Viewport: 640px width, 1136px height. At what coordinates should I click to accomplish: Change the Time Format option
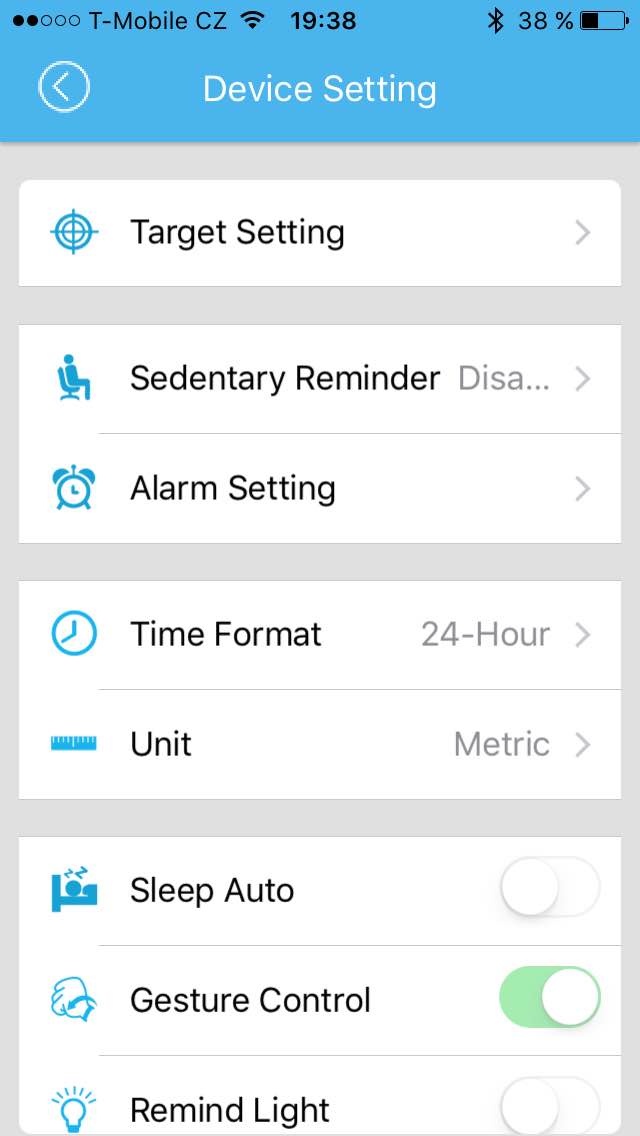tap(320, 634)
